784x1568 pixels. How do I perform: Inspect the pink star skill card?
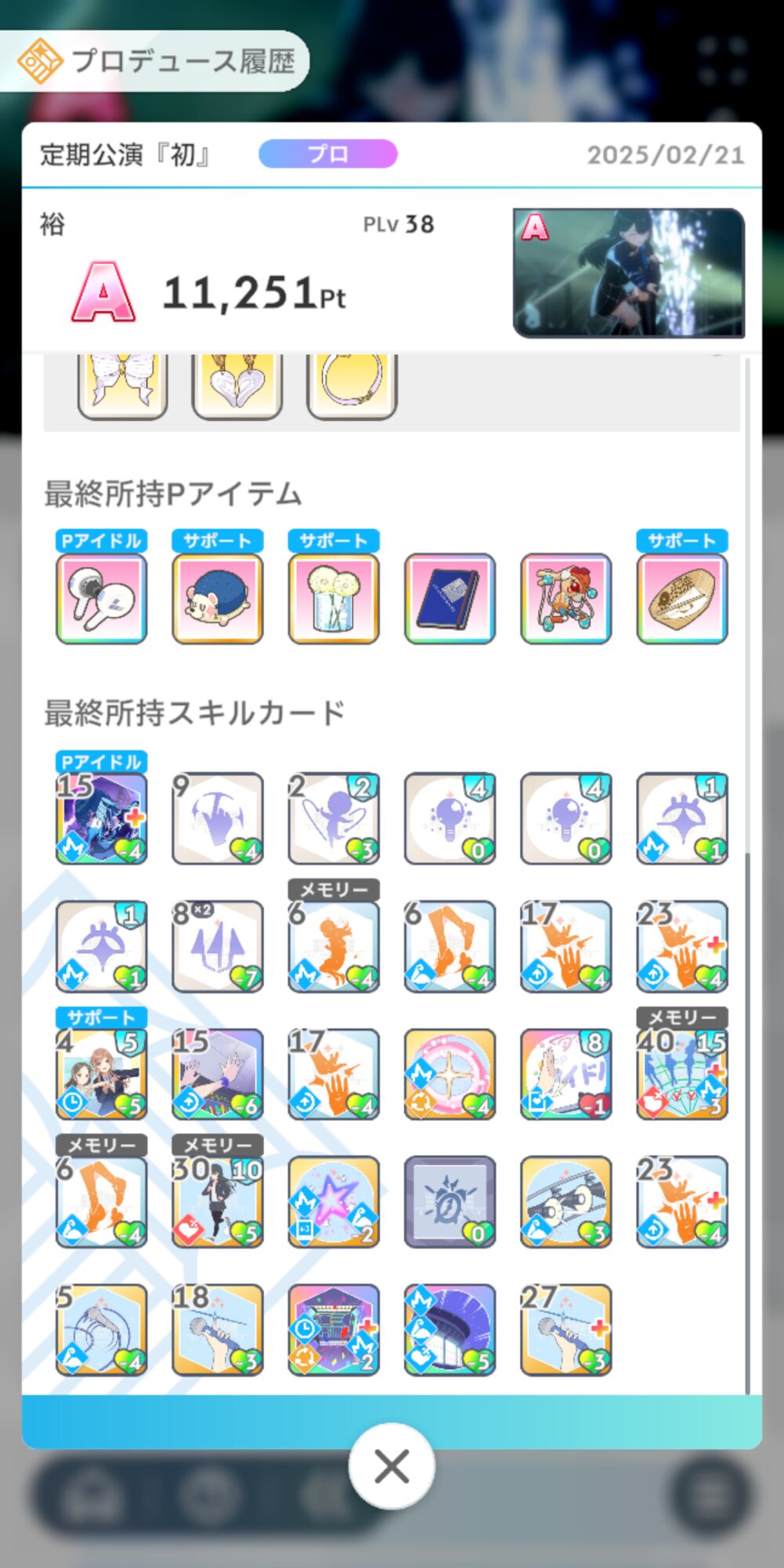point(333,1202)
